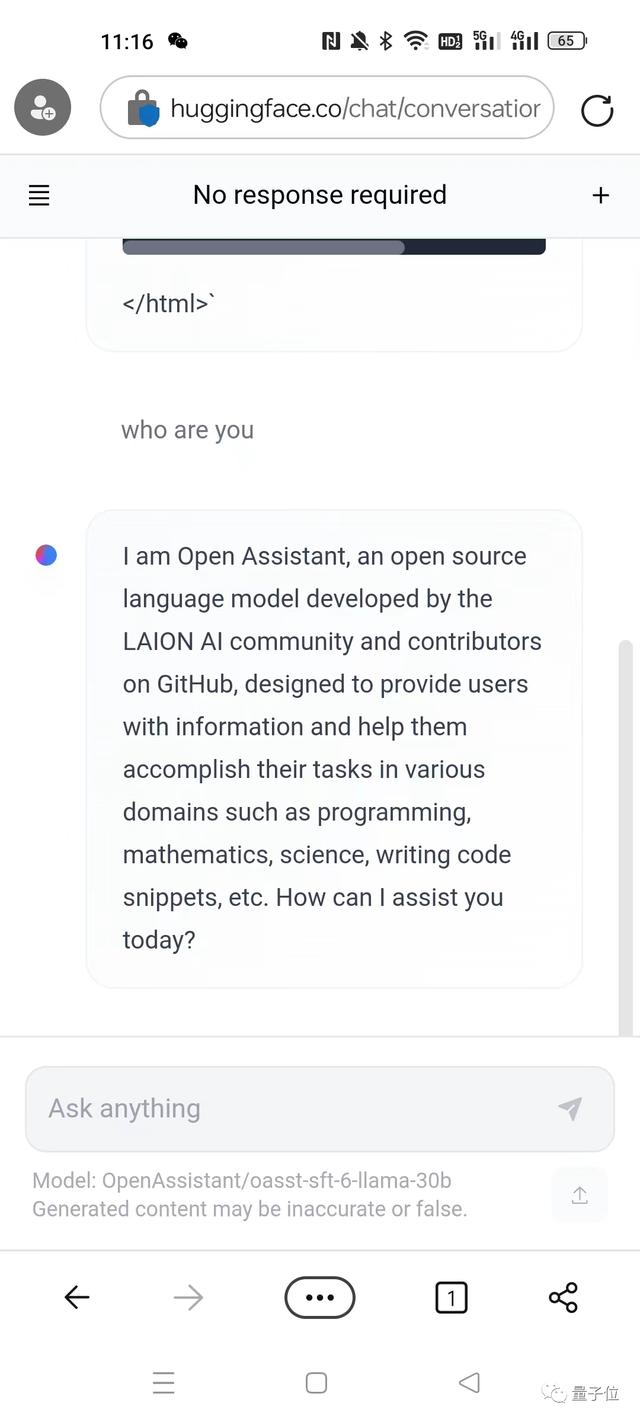Open the OpenAssistant model link
Image resolution: width=640 pixels, height=1422 pixels.
click(276, 1181)
